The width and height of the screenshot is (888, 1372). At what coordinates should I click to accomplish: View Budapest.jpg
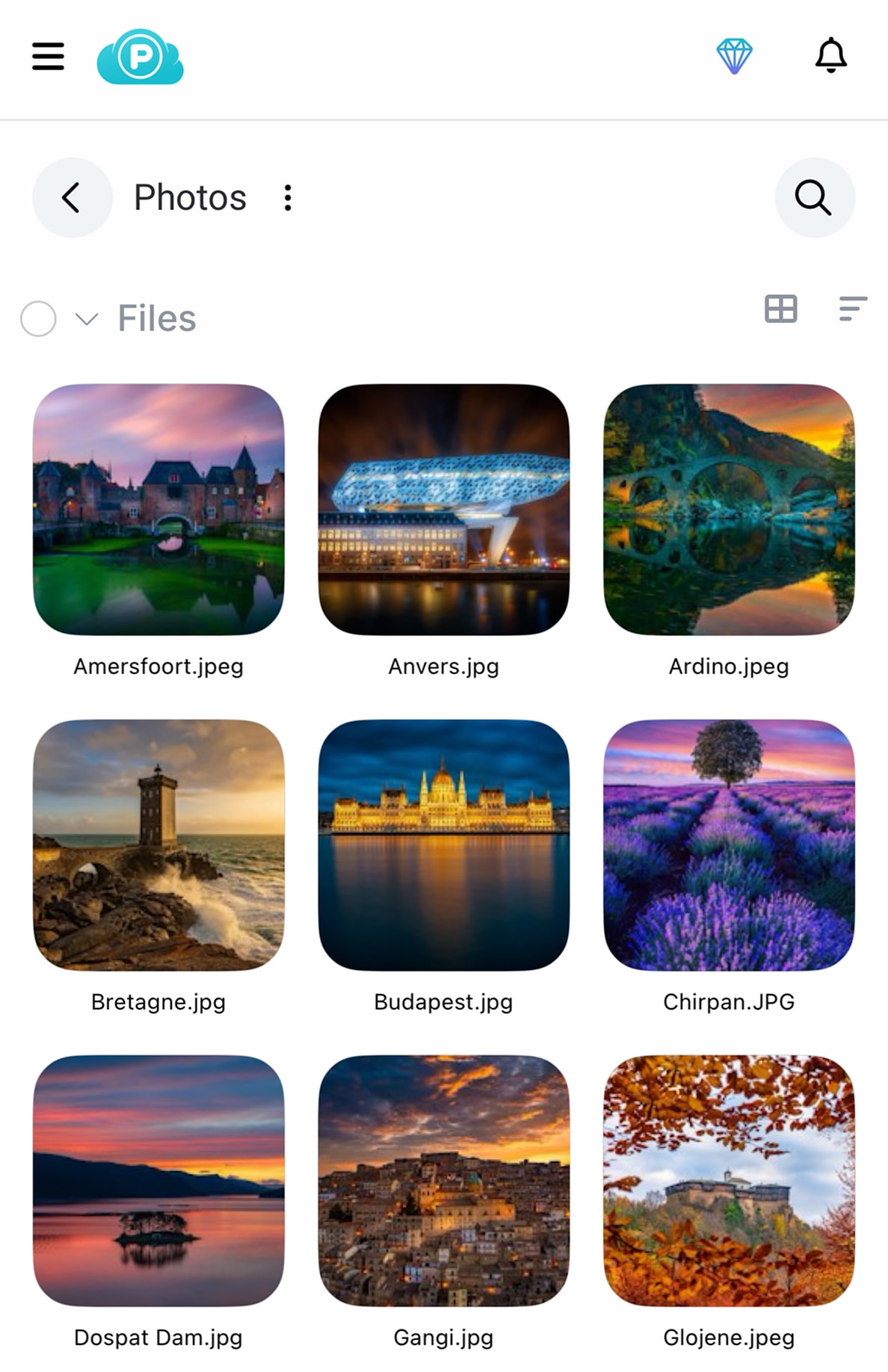tap(444, 845)
